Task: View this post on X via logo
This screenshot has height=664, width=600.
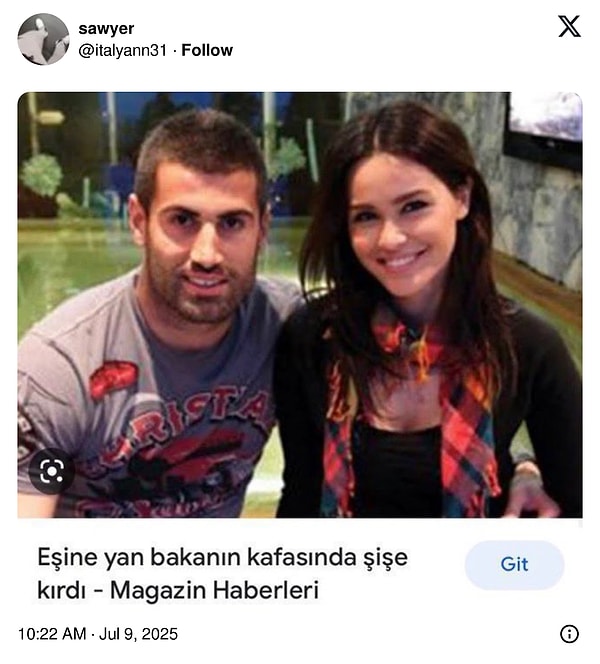Action: 569,27
